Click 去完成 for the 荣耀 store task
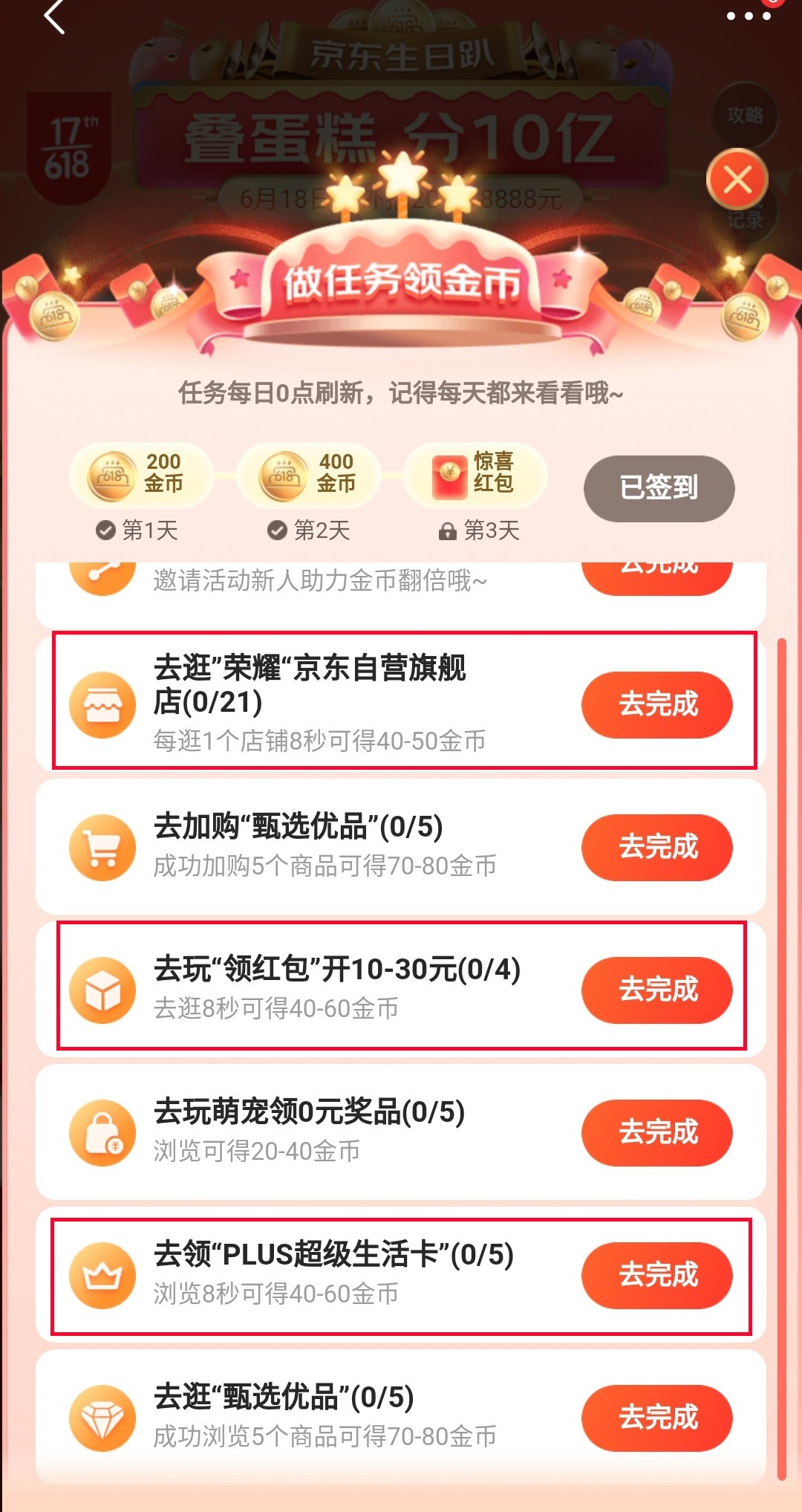Screen dimensions: 802x1512 click(x=656, y=705)
